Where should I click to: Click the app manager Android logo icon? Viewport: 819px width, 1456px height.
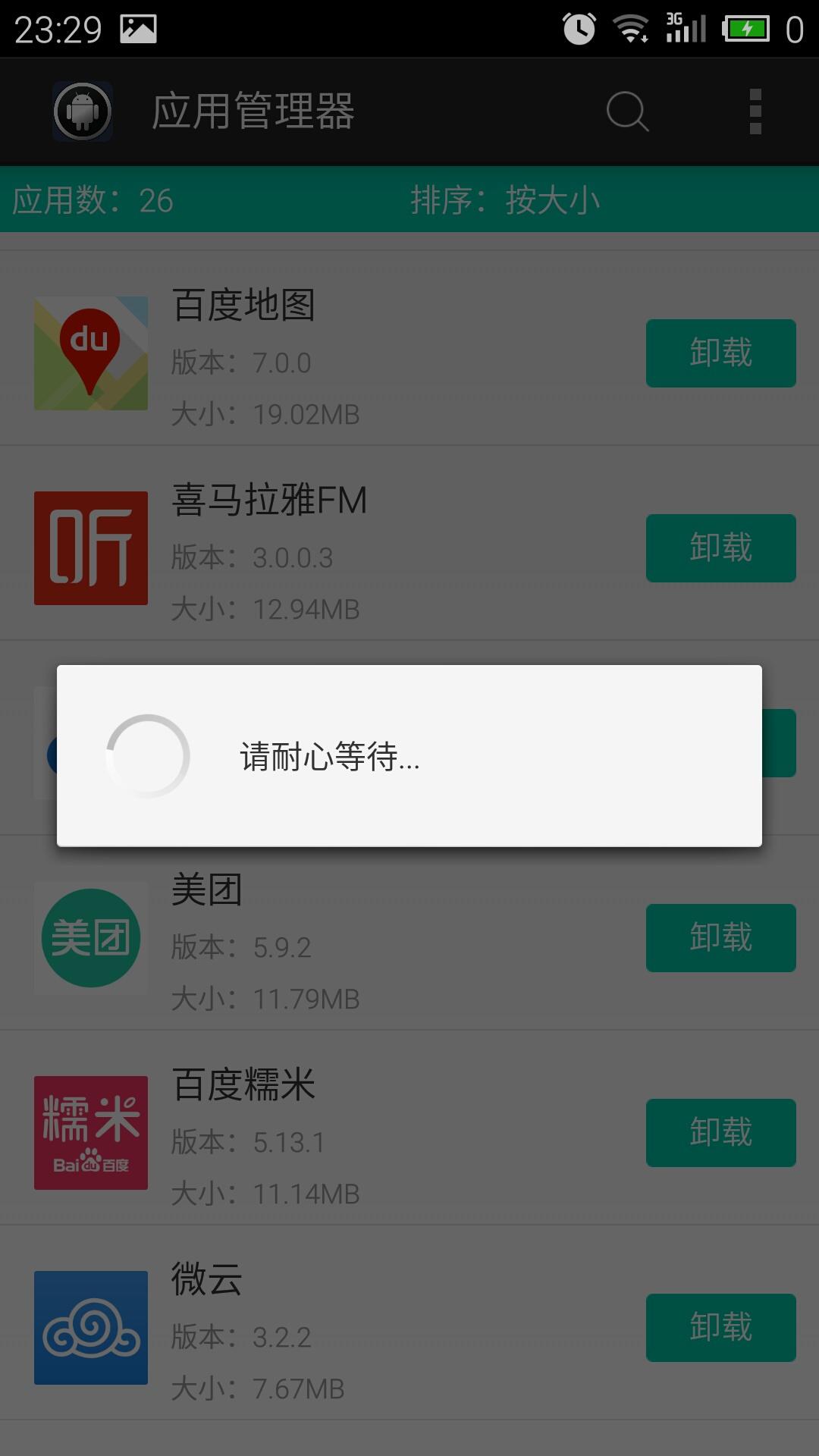coord(81,110)
